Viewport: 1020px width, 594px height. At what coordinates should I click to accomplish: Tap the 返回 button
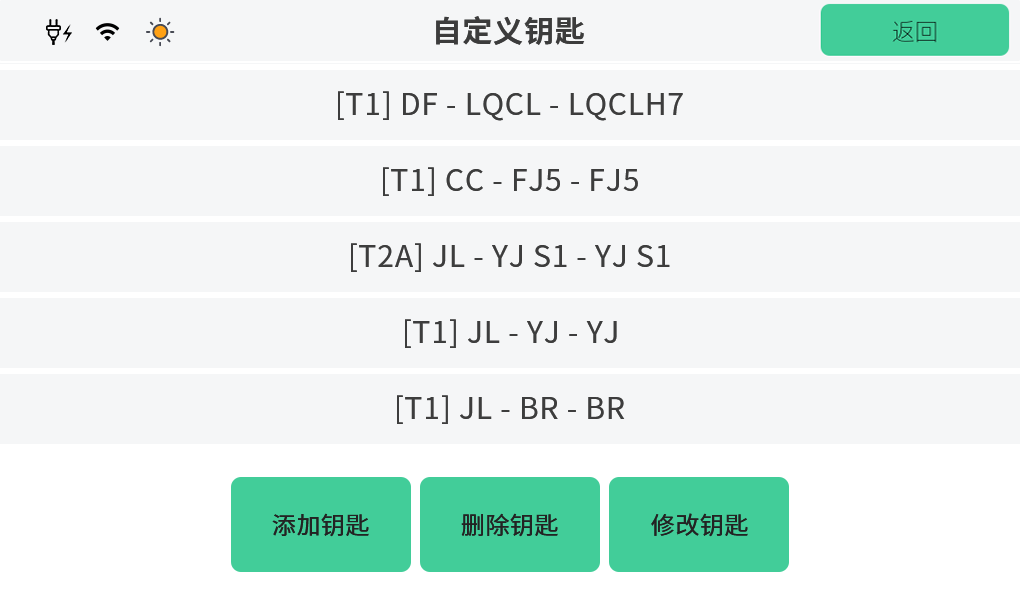[914, 30]
